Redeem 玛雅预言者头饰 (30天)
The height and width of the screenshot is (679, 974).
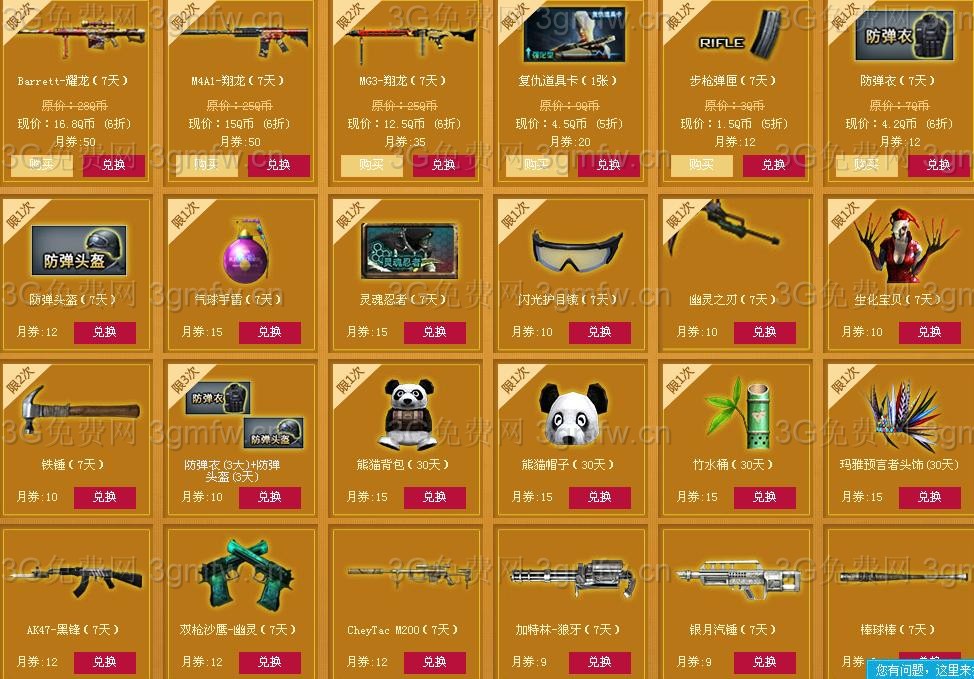tap(929, 497)
